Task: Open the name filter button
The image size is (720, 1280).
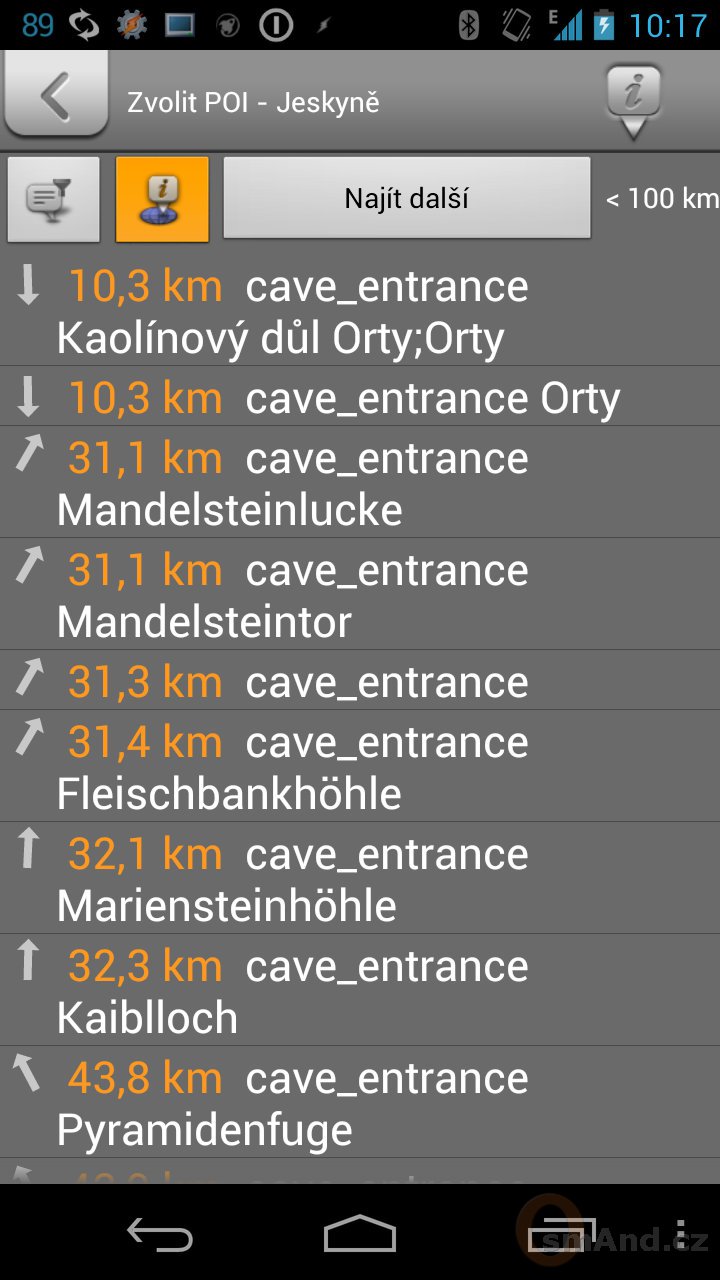Action: (x=54, y=199)
